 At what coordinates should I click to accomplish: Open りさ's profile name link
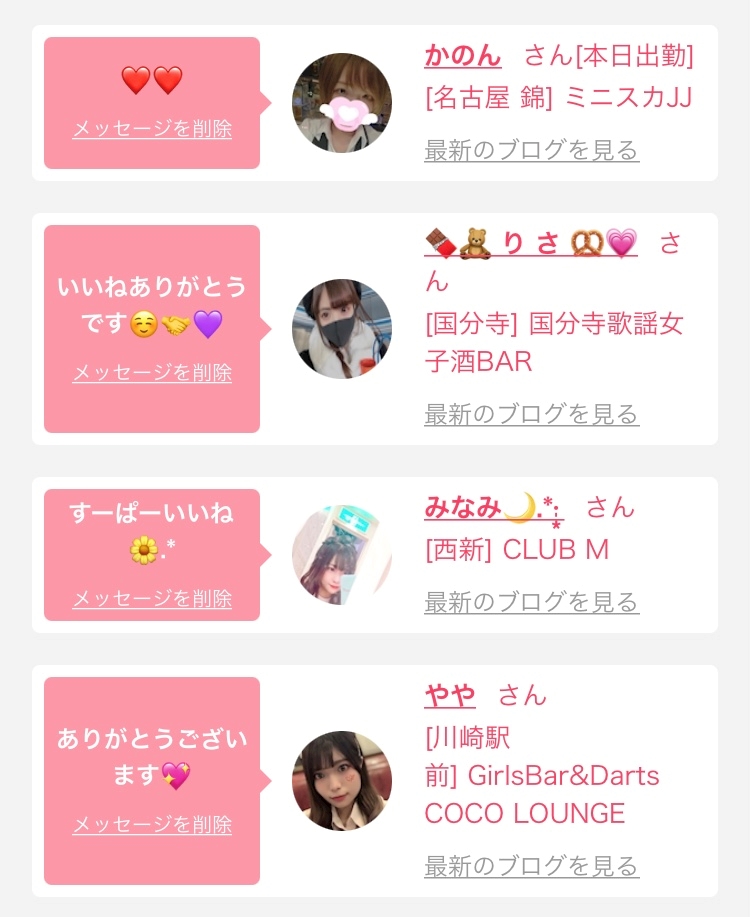tap(531, 243)
